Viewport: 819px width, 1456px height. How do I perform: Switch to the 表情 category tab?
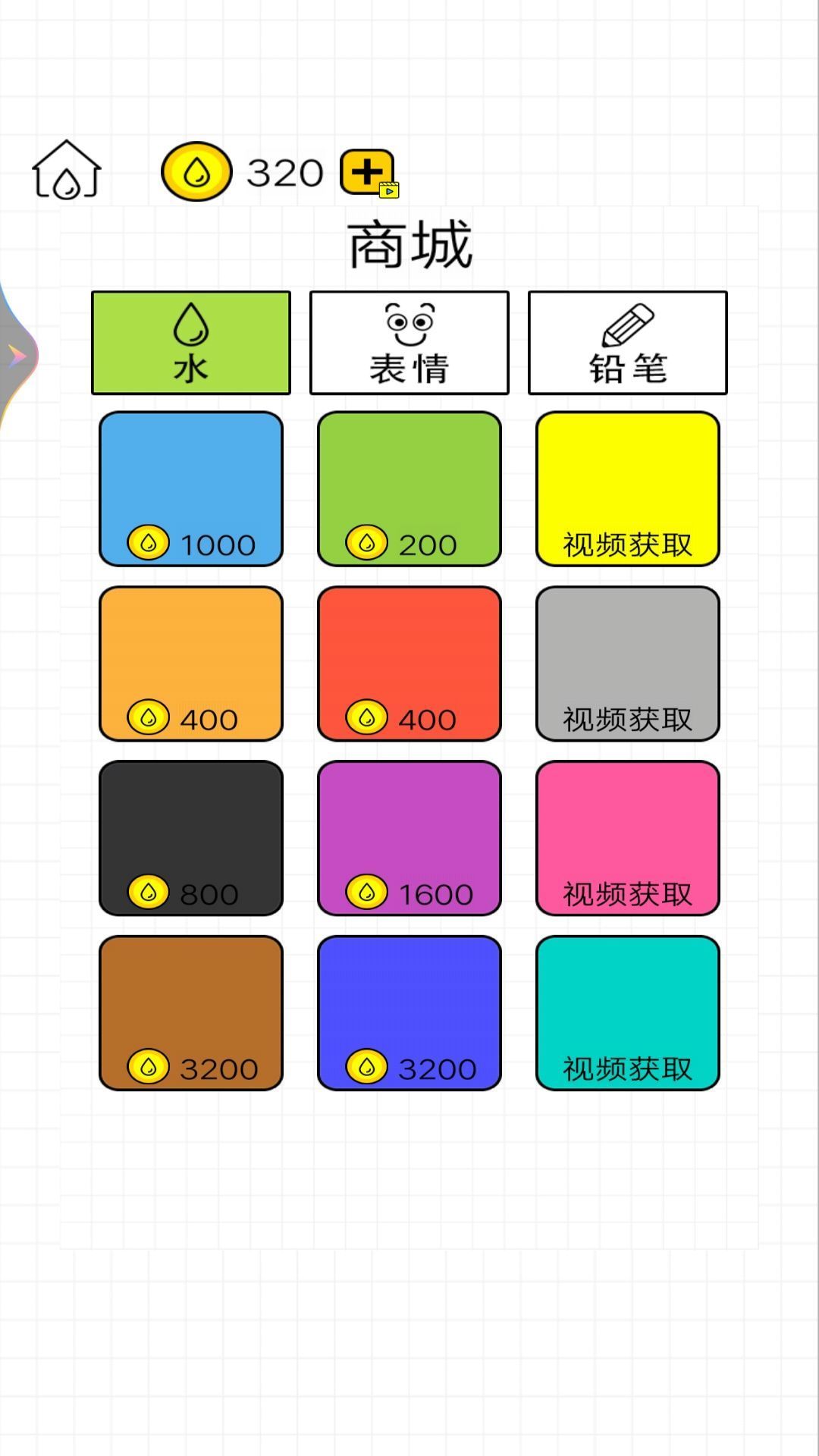(x=409, y=342)
